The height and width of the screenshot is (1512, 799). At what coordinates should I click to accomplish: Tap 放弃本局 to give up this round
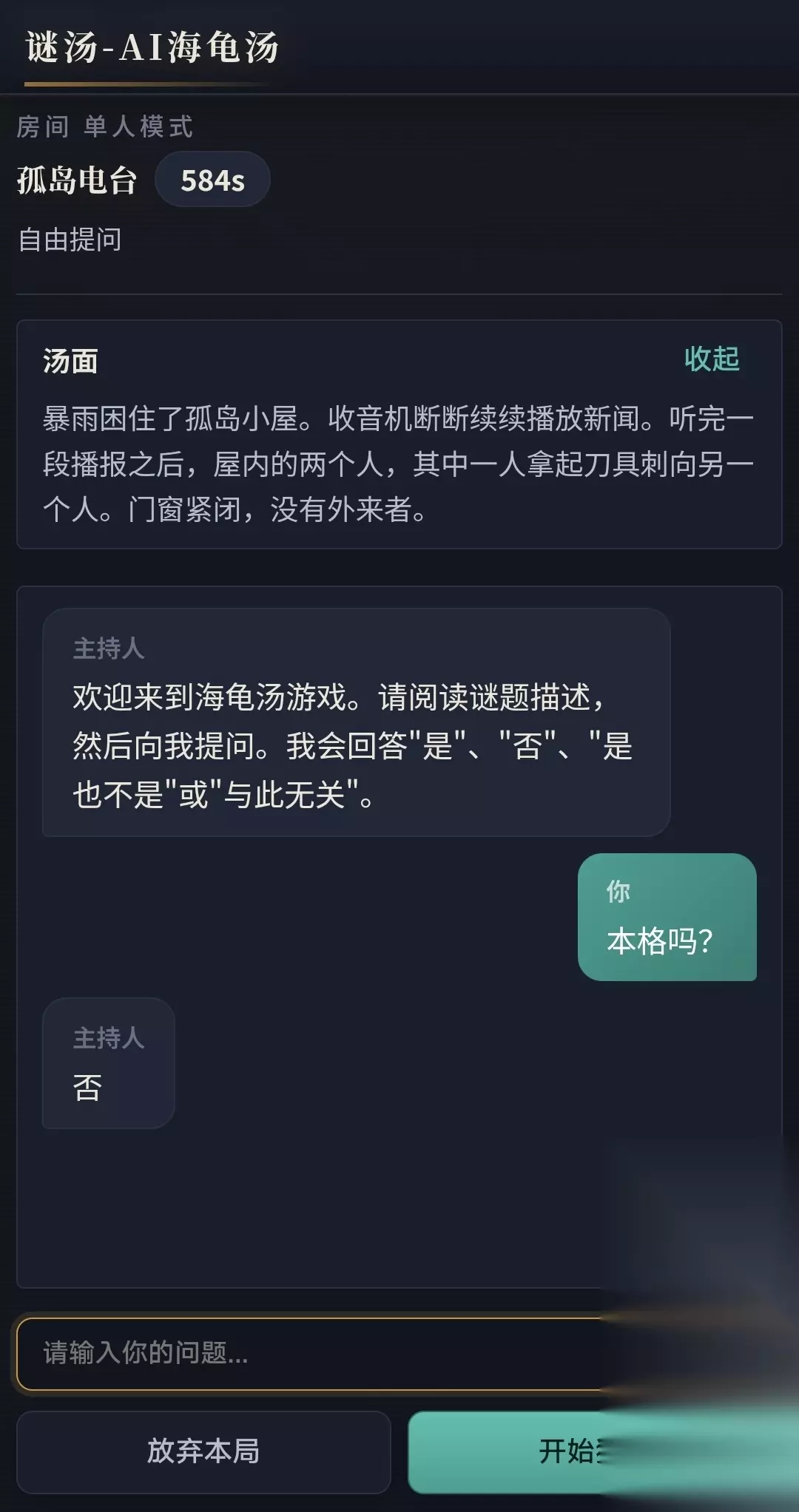[x=203, y=1451]
